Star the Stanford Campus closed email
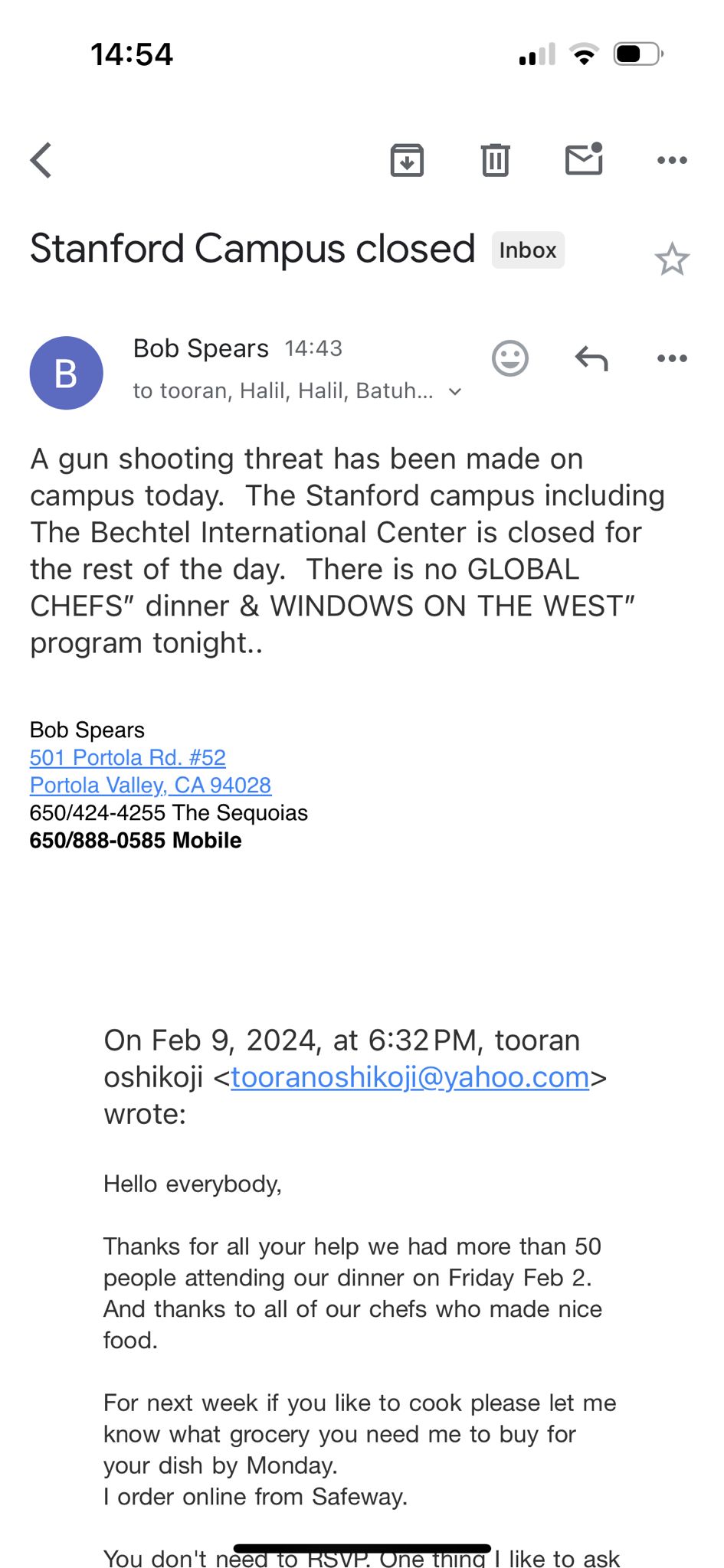The width and height of the screenshot is (724, 1568). (x=672, y=259)
